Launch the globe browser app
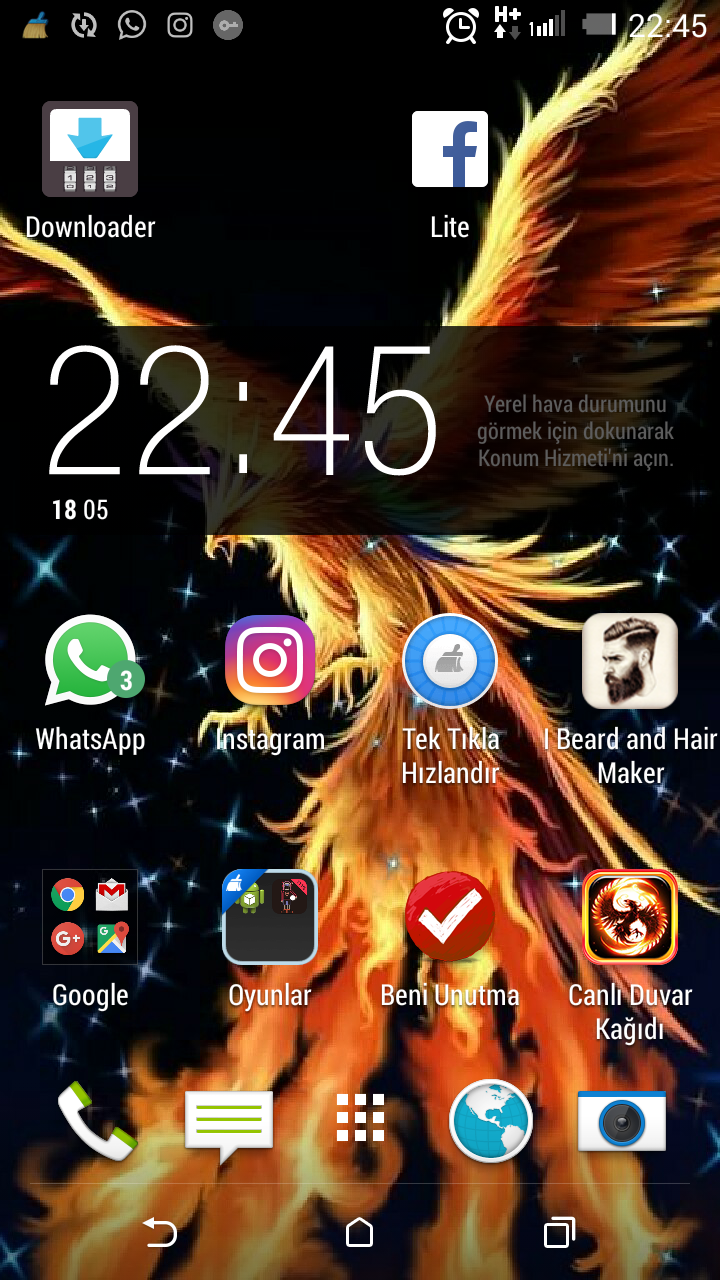Screen dimensions: 720x1280 click(491, 1120)
